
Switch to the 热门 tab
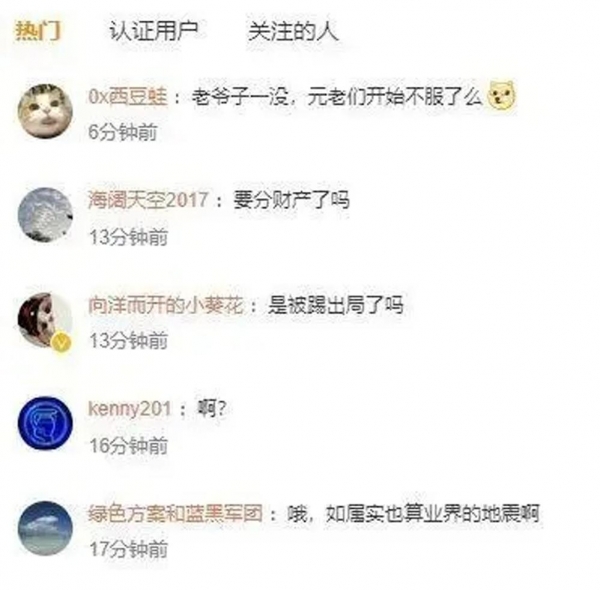coord(37,30)
